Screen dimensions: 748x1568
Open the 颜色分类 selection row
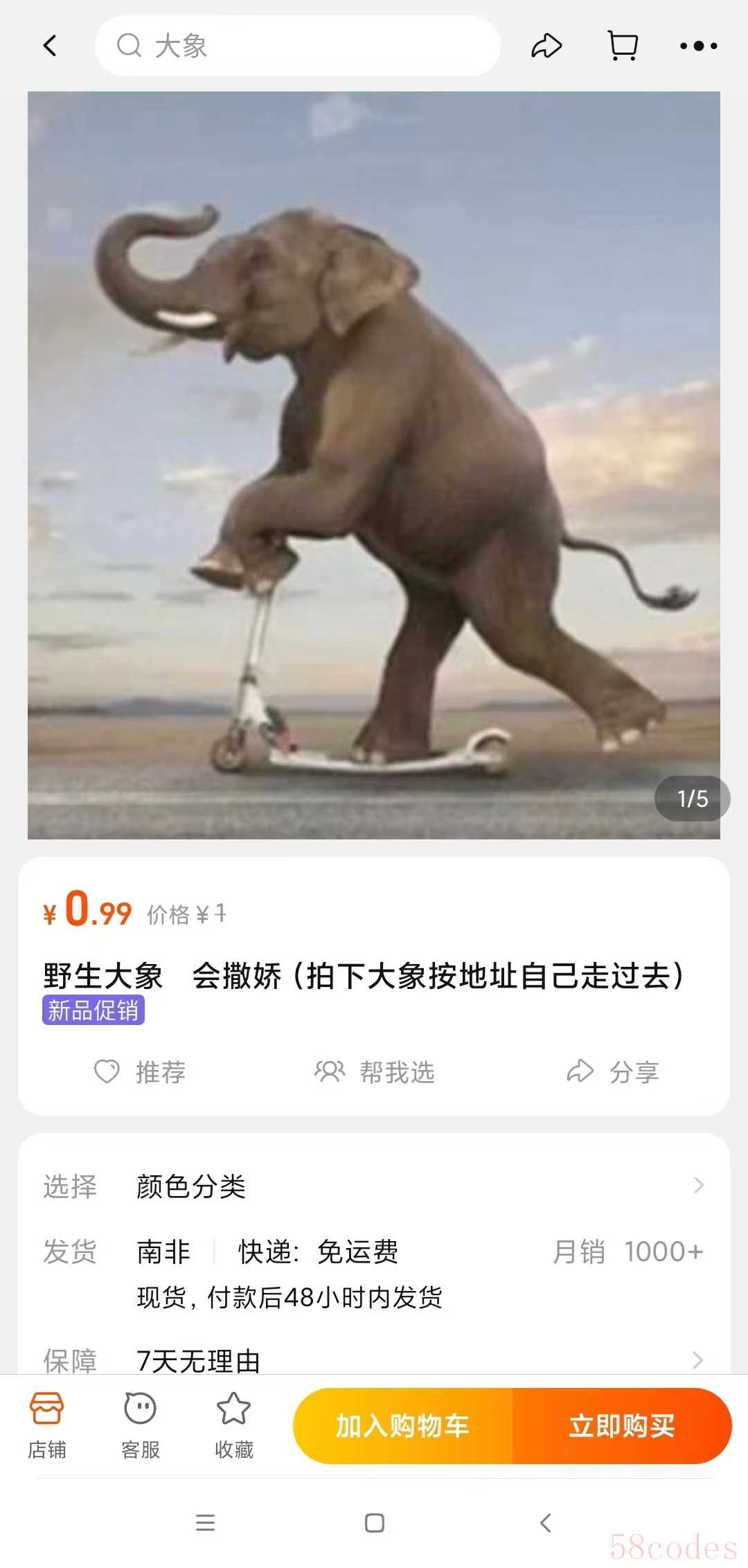(x=374, y=1186)
